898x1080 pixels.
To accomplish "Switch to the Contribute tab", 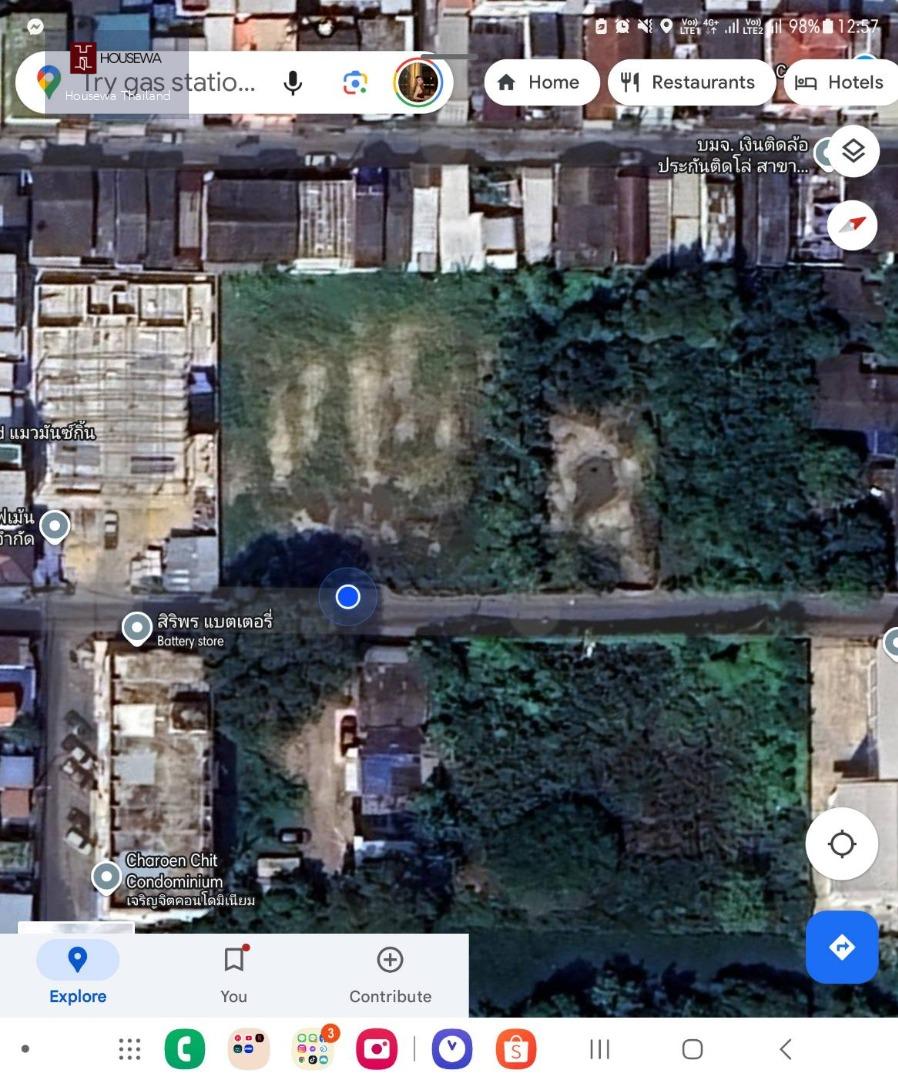I will pos(390,973).
